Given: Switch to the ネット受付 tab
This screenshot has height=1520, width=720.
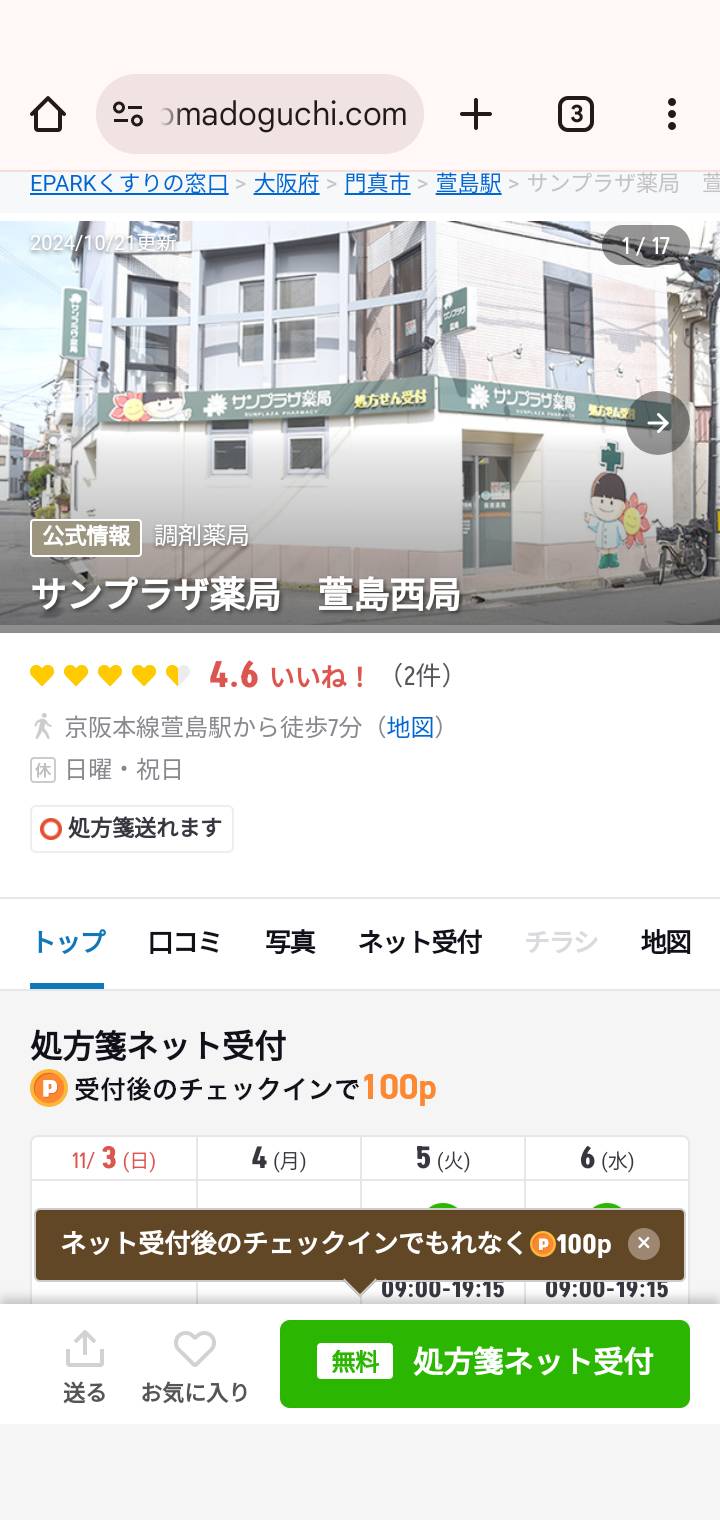Looking at the screenshot, I should 420,942.
